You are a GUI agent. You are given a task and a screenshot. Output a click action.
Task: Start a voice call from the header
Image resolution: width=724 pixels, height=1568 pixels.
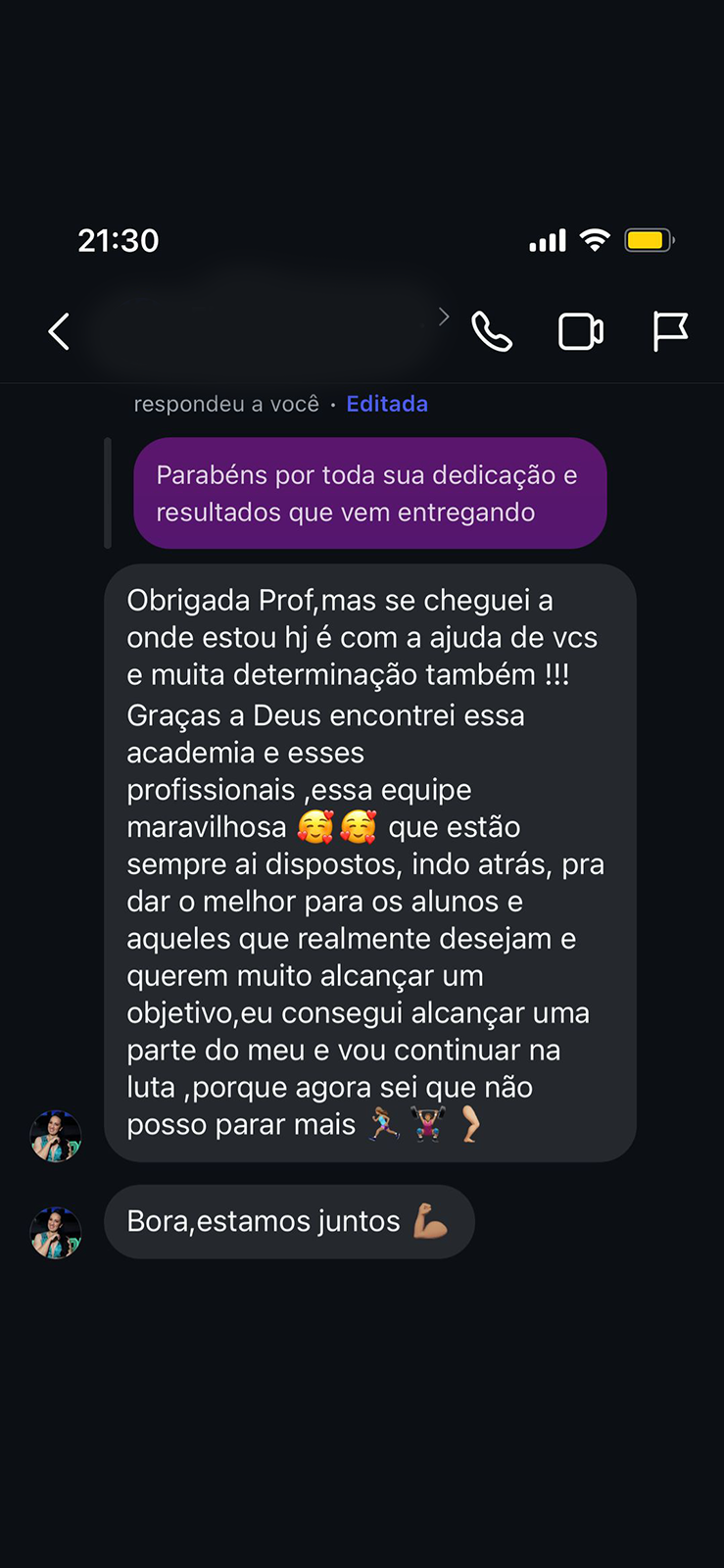point(492,331)
